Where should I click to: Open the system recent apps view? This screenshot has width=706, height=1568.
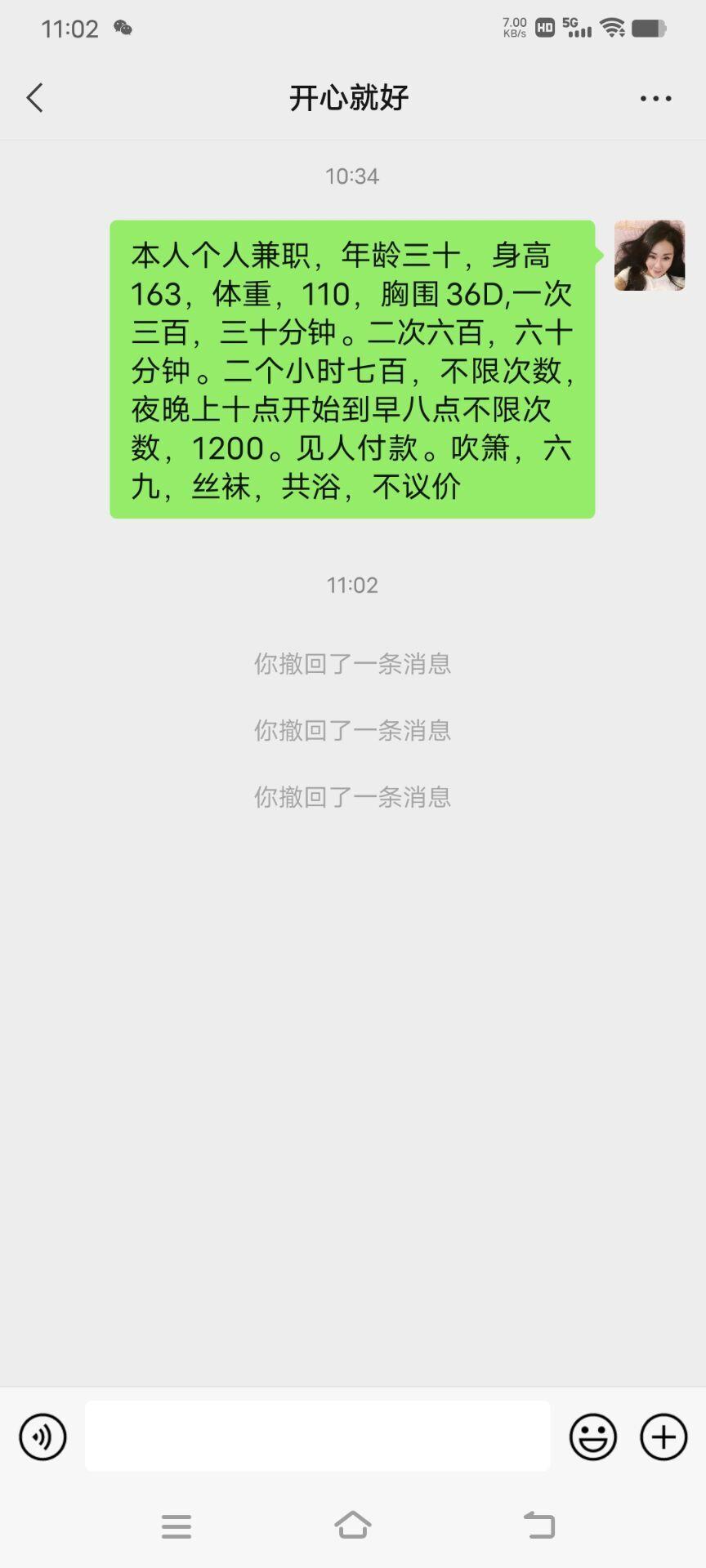[x=176, y=1526]
